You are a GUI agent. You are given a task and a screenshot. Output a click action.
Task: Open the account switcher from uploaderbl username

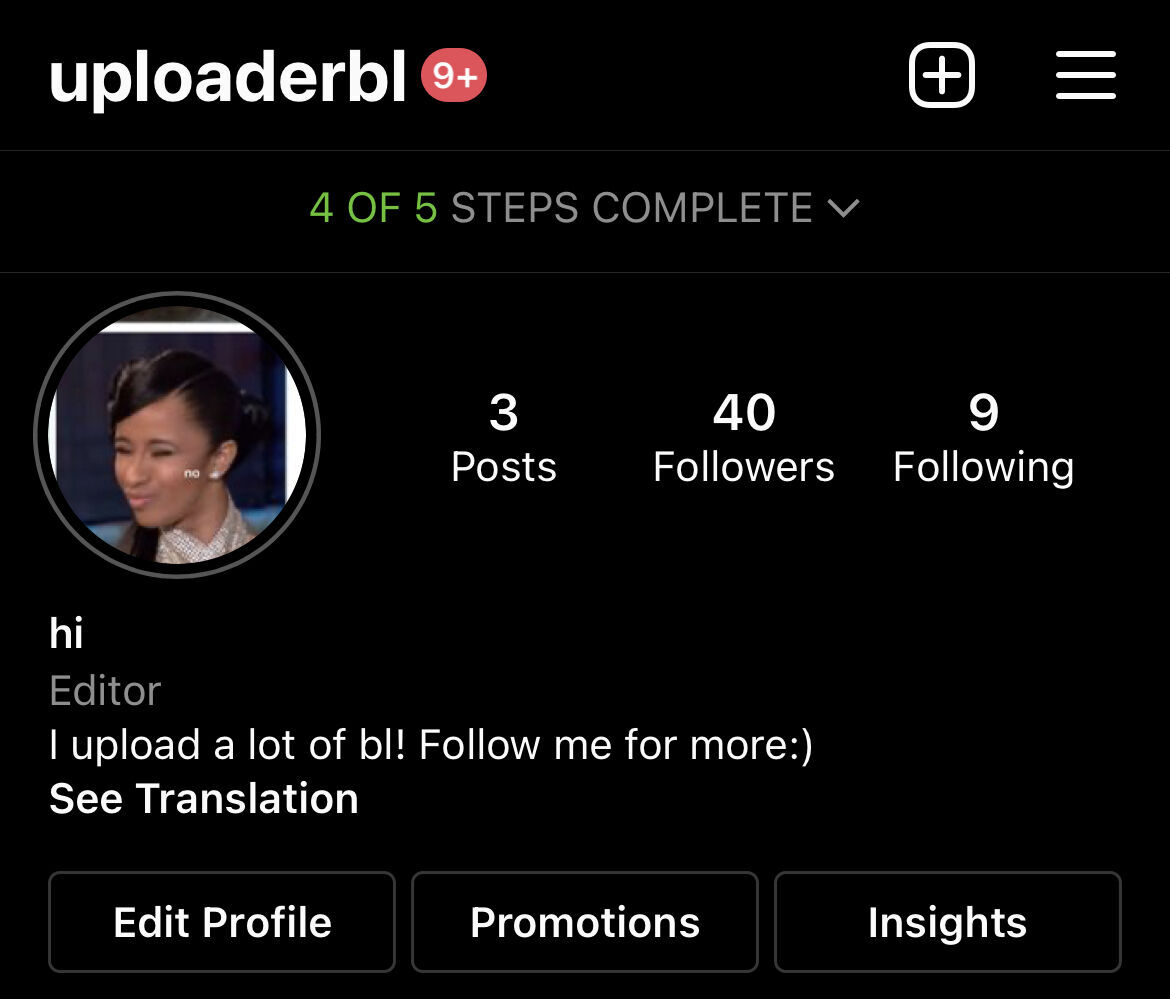(228, 78)
